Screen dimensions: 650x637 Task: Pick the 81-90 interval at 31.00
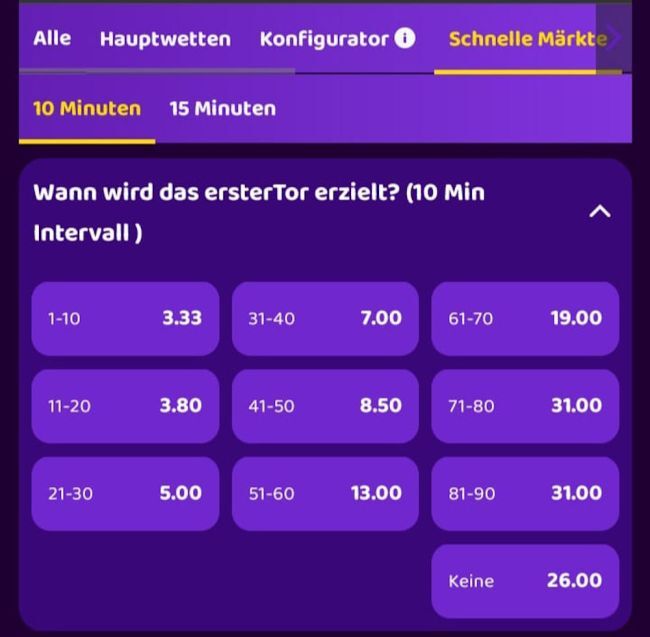coord(525,493)
